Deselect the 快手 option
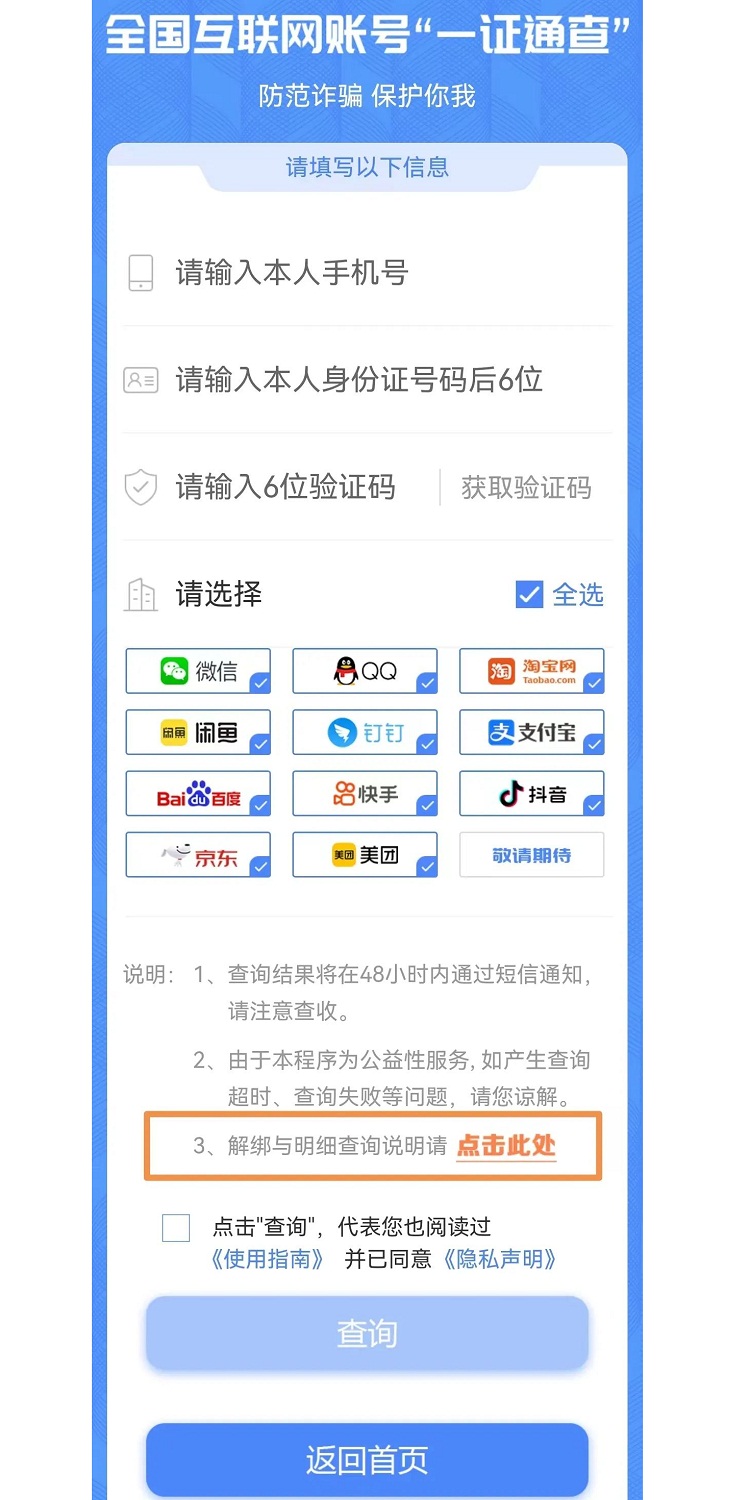This screenshot has width=750, height=1500. tap(365, 794)
